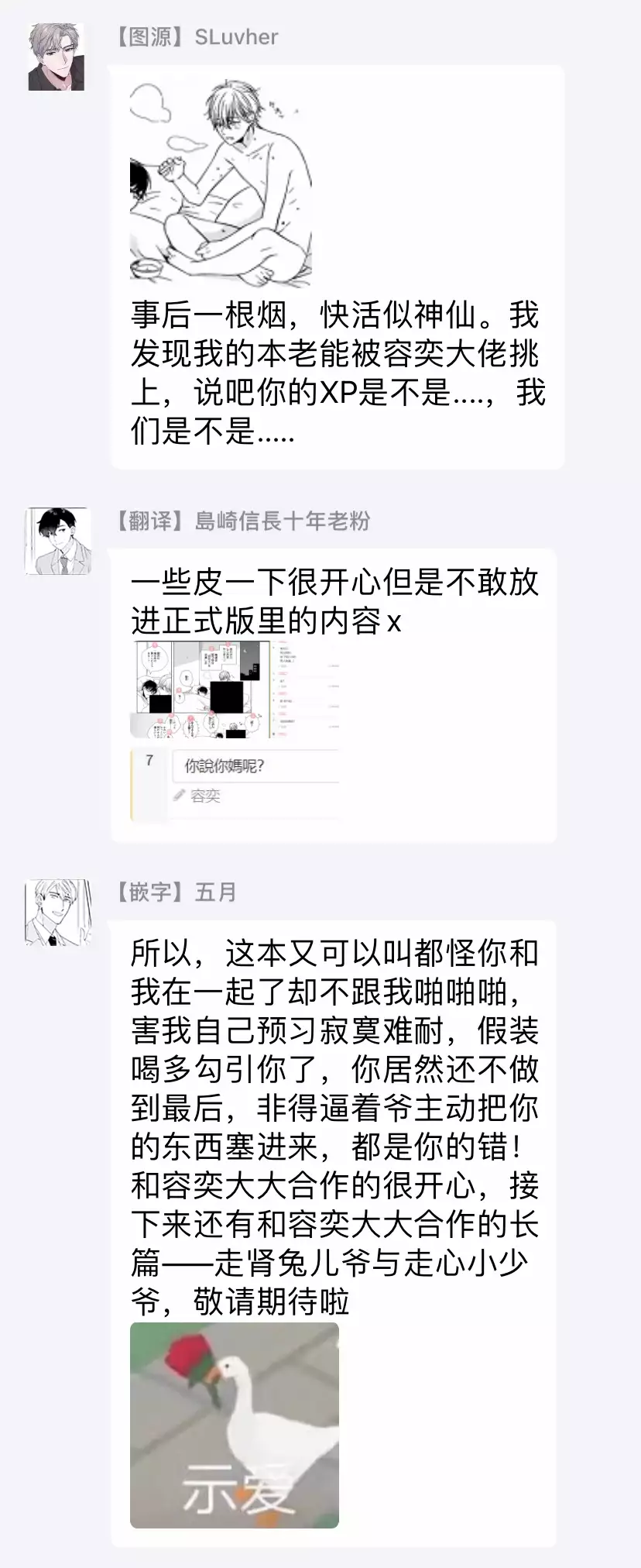
Task: Open 島崎信長十年老粉's profile avatar
Action: pos(59,541)
